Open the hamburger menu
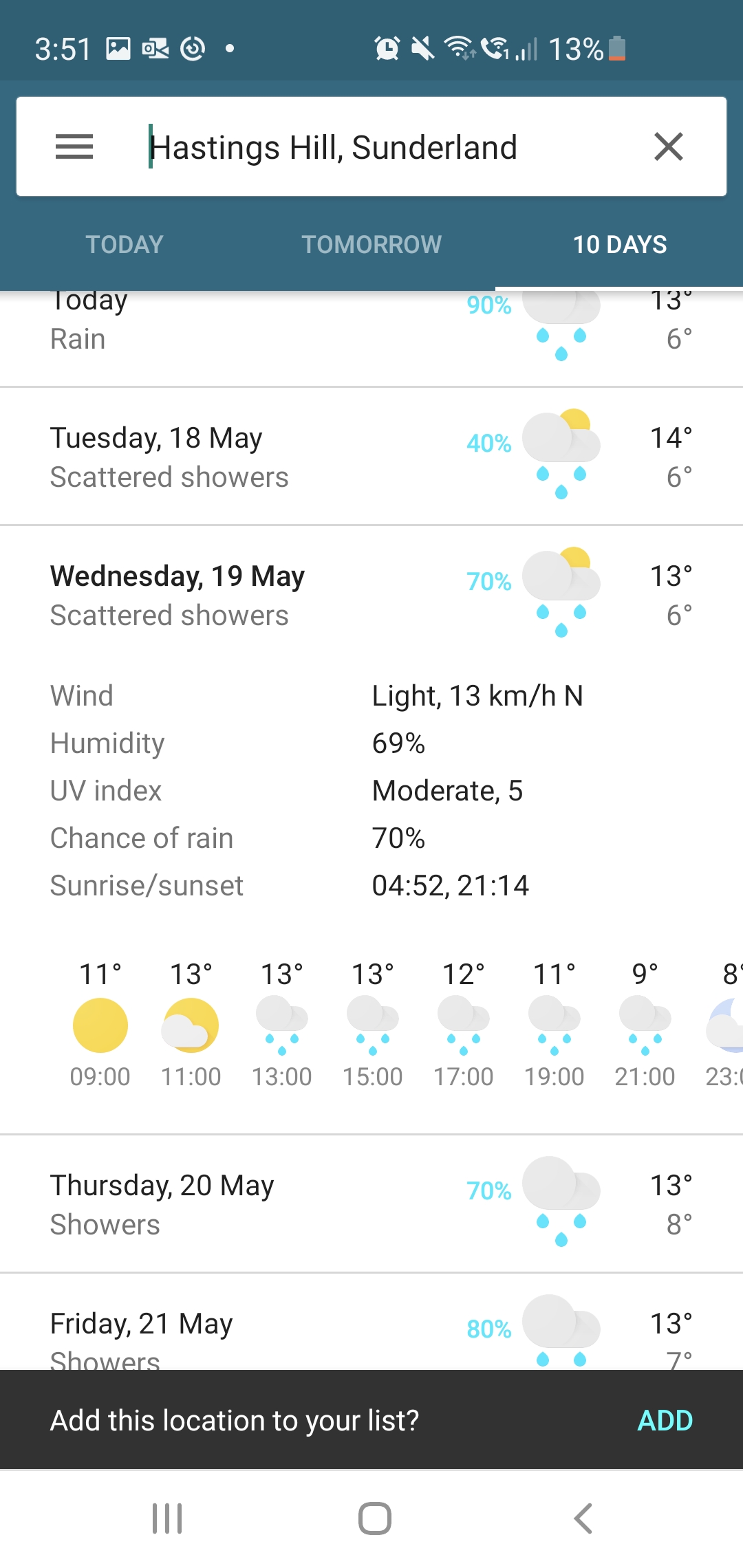This screenshot has height=1568, width=743. pyautogui.click(x=74, y=147)
